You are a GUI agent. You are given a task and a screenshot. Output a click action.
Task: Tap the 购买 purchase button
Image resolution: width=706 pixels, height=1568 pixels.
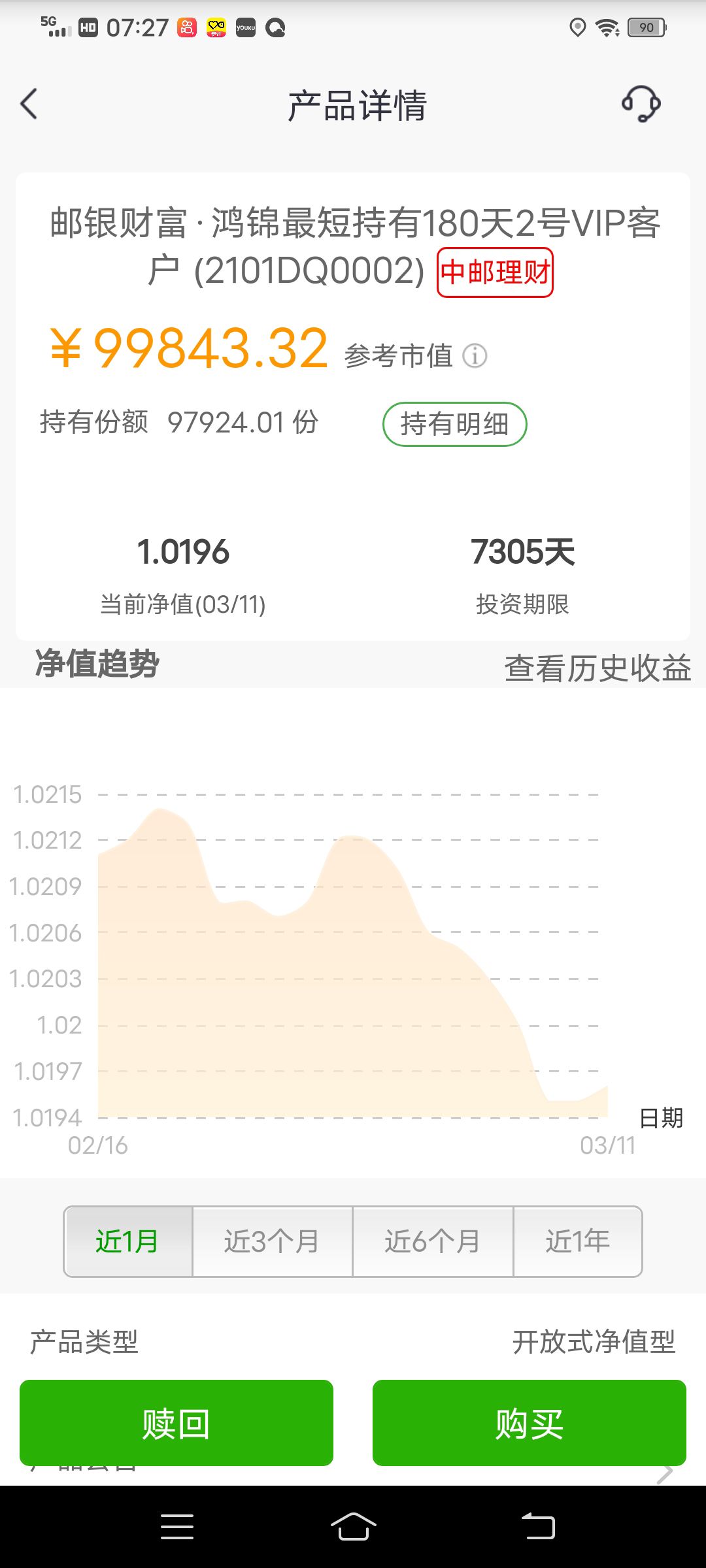529,1423
